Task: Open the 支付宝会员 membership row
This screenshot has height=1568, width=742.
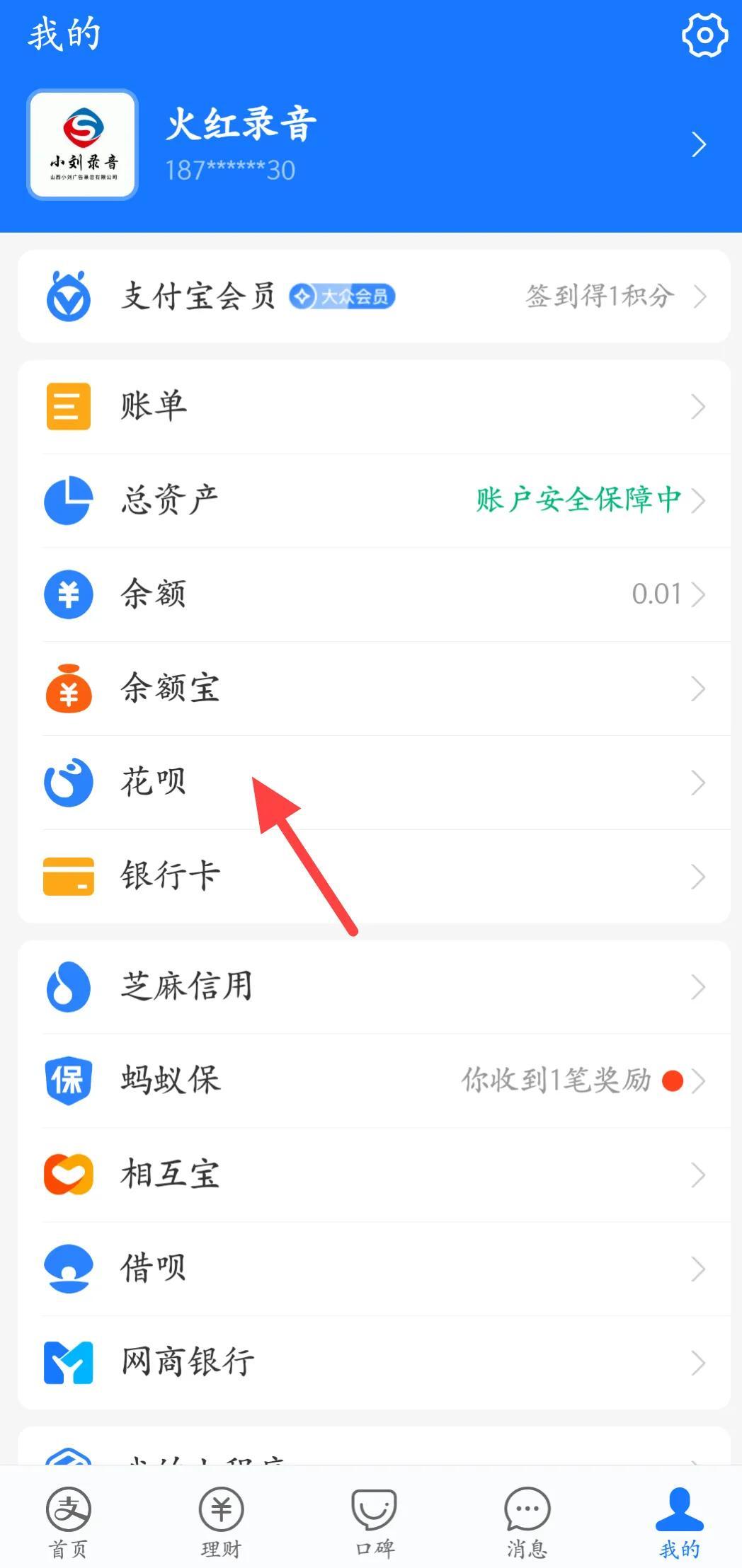Action: [x=374, y=296]
